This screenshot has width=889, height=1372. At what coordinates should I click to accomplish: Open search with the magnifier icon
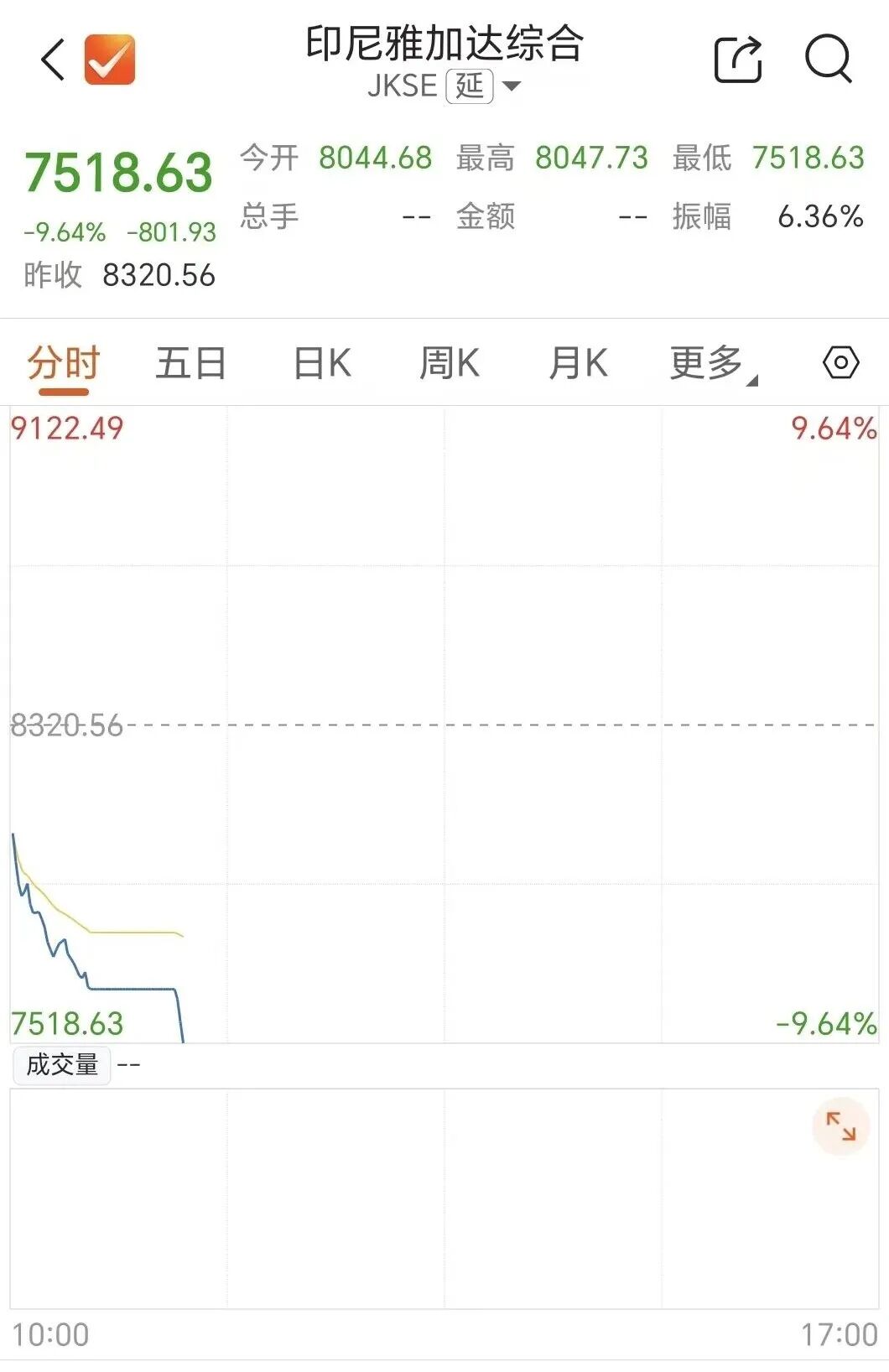click(827, 59)
